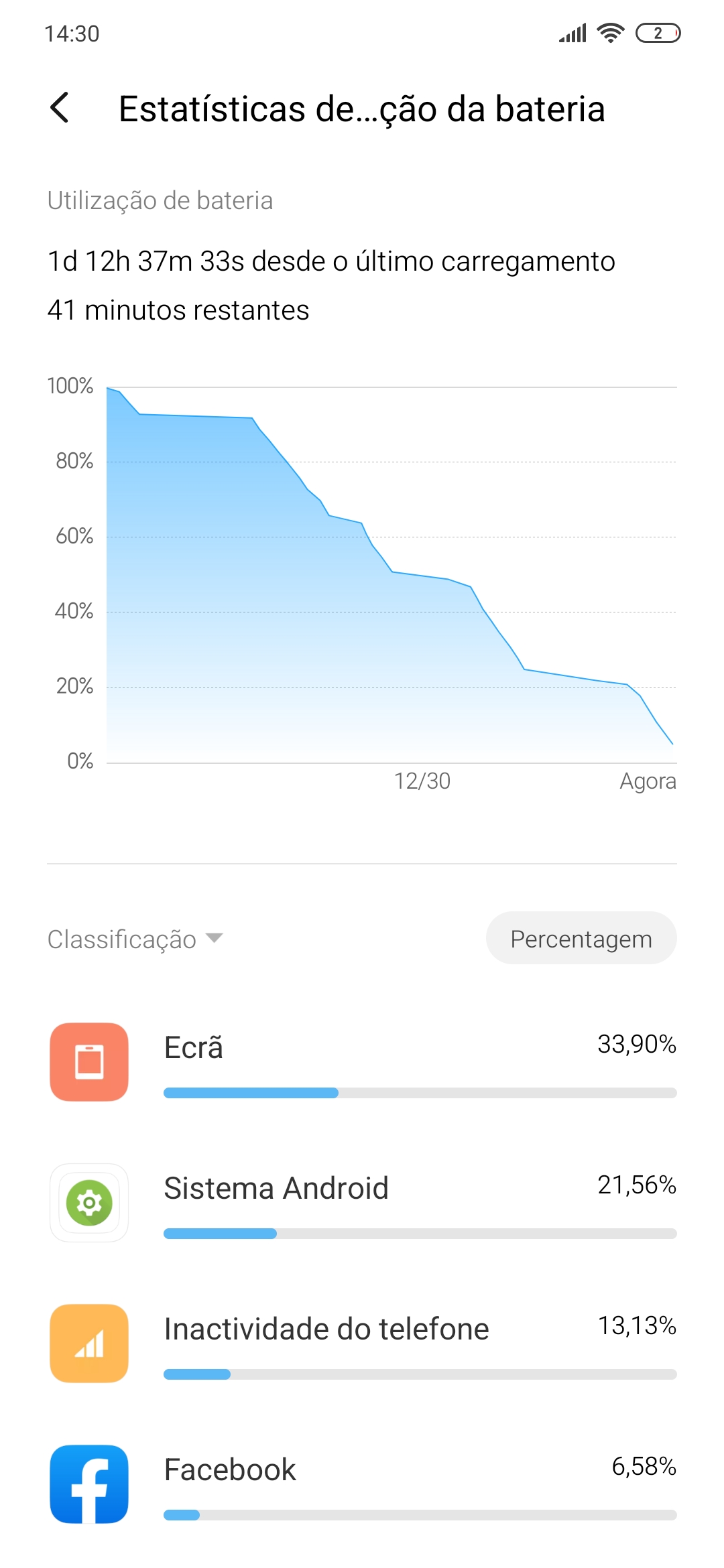Open Ecrã battery usage details

pyautogui.click(x=362, y=1062)
